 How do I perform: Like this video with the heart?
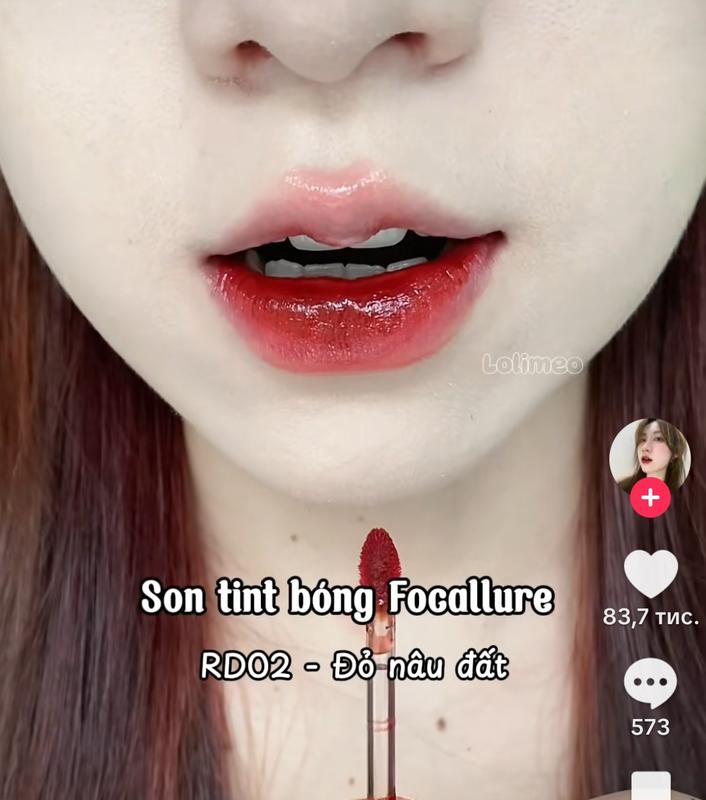click(x=650, y=574)
